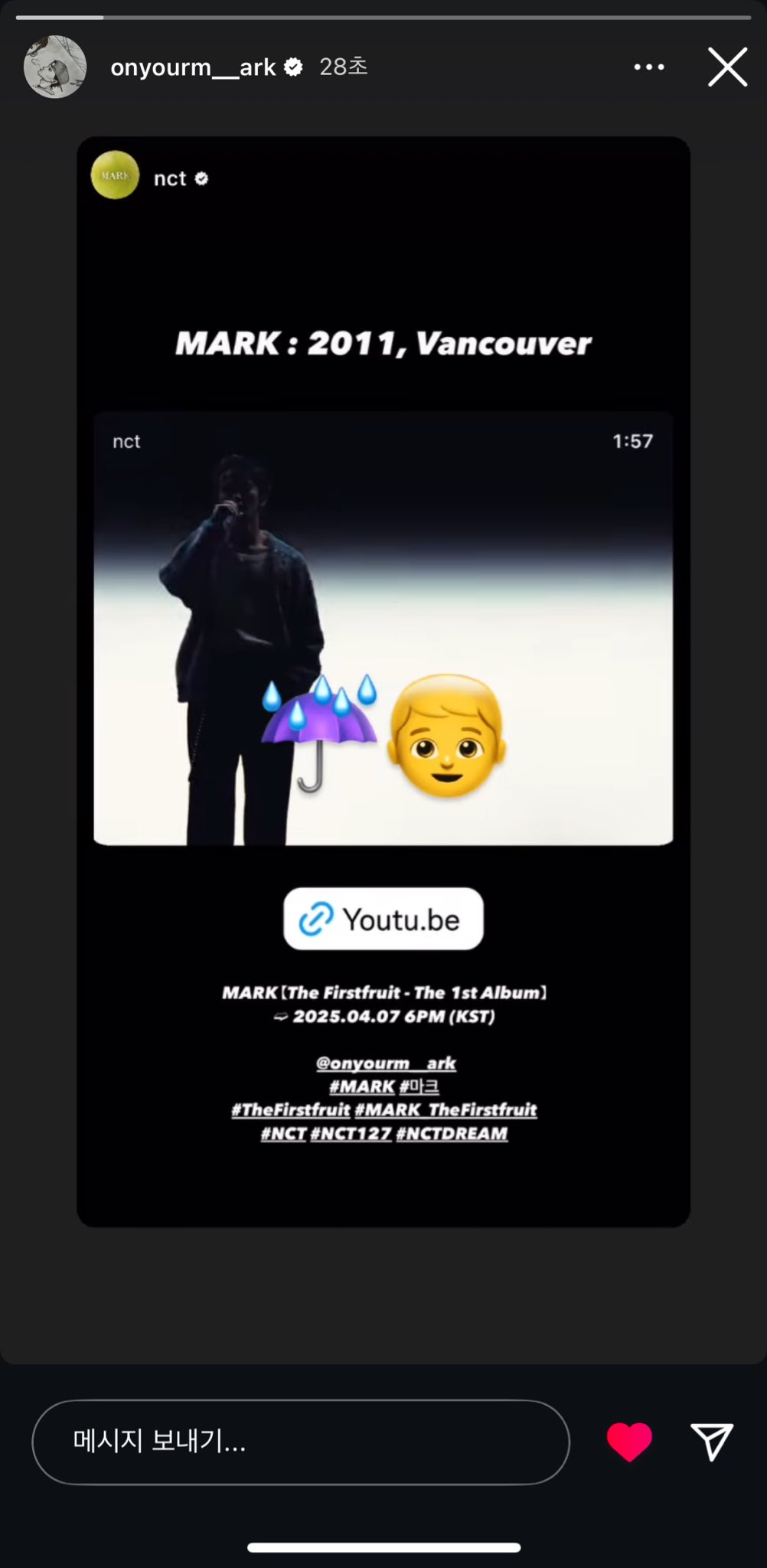Open onyourm__ark's profile picture

click(55, 67)
